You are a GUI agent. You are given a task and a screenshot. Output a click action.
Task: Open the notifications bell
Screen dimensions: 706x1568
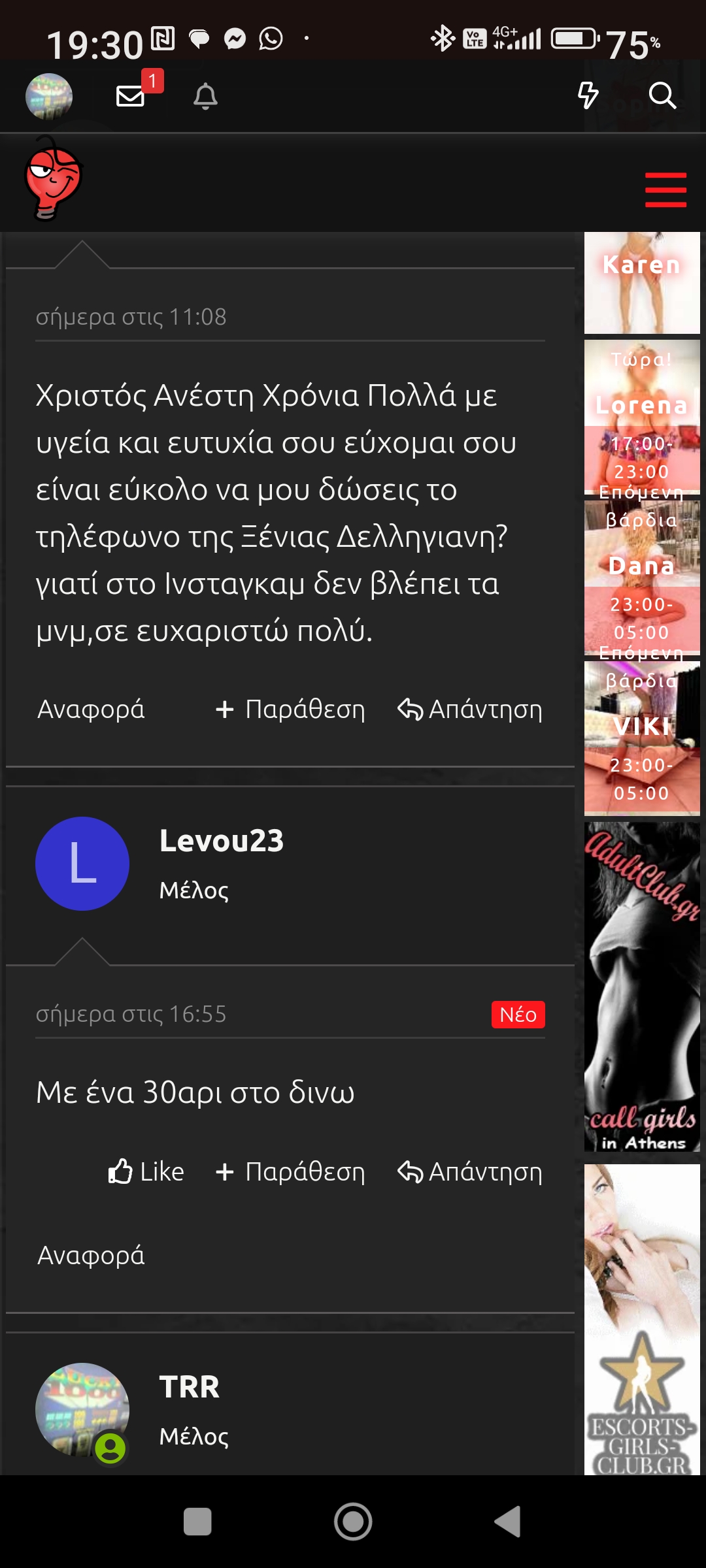[x=205, y=96]
